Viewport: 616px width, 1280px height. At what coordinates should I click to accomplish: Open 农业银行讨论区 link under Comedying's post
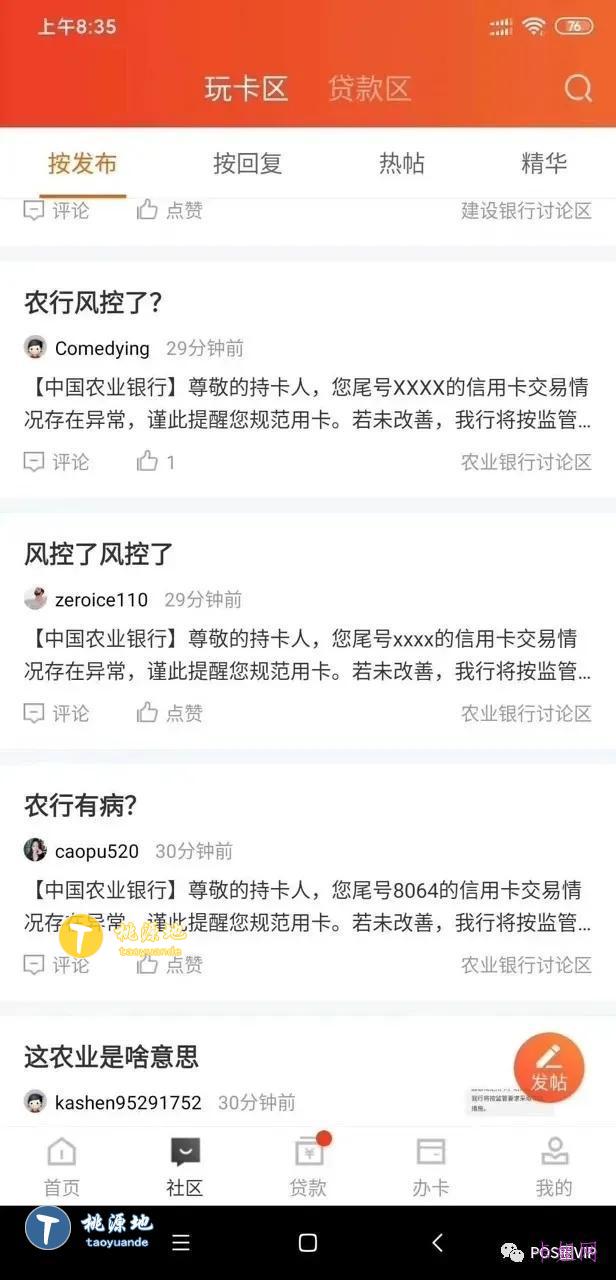tap(526, 462)
